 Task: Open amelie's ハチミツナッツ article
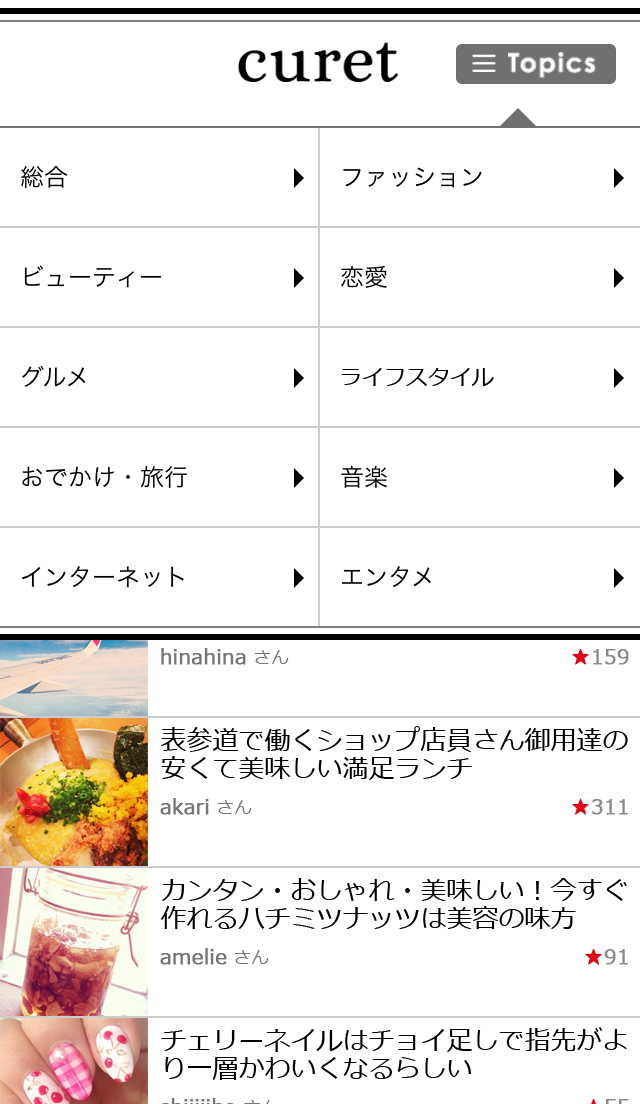click(x=394, y=904)
